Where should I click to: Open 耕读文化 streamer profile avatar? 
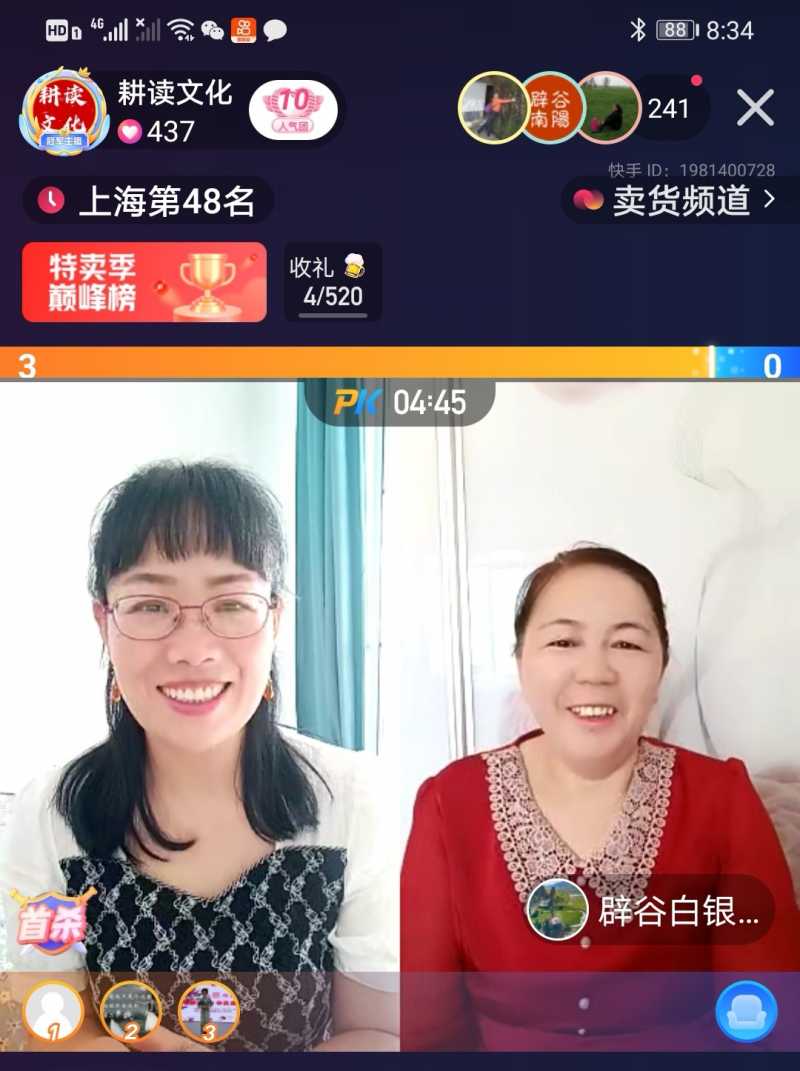click(x=63, y=110)
